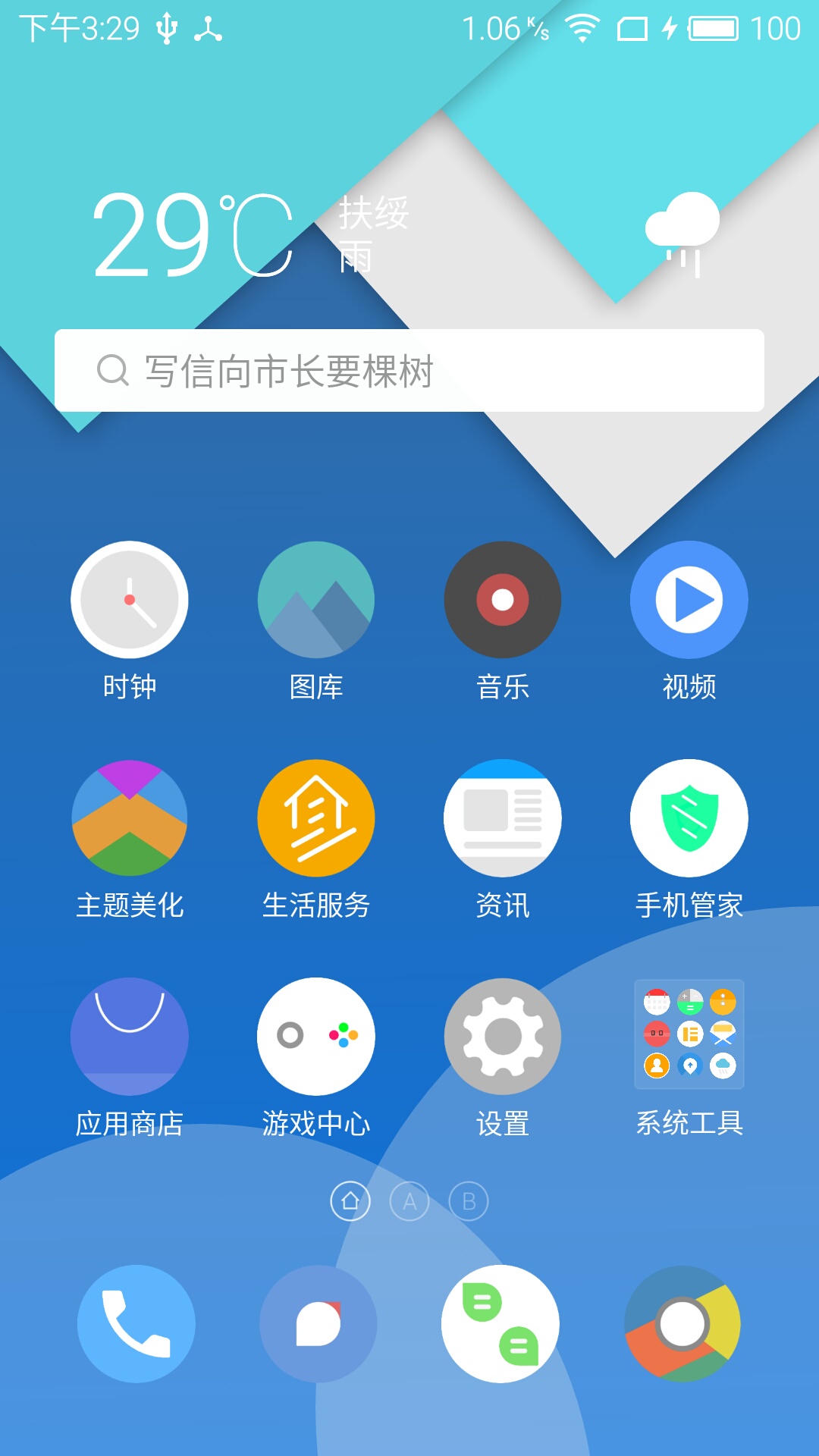
Task: Open the camera app in the dock
Action: tap(682, 1324)
